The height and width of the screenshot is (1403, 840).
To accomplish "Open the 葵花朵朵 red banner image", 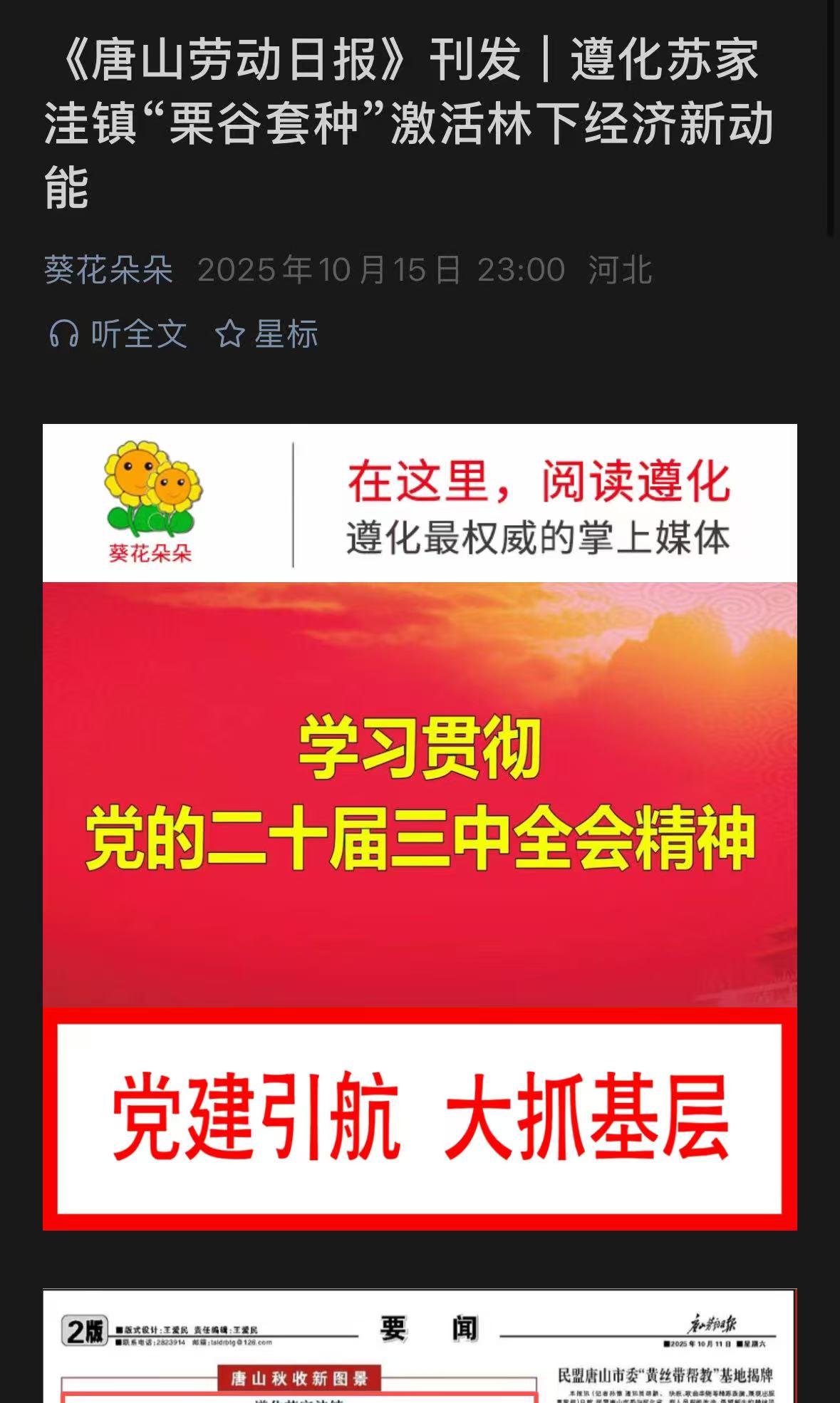I will [x=420, y=827].
